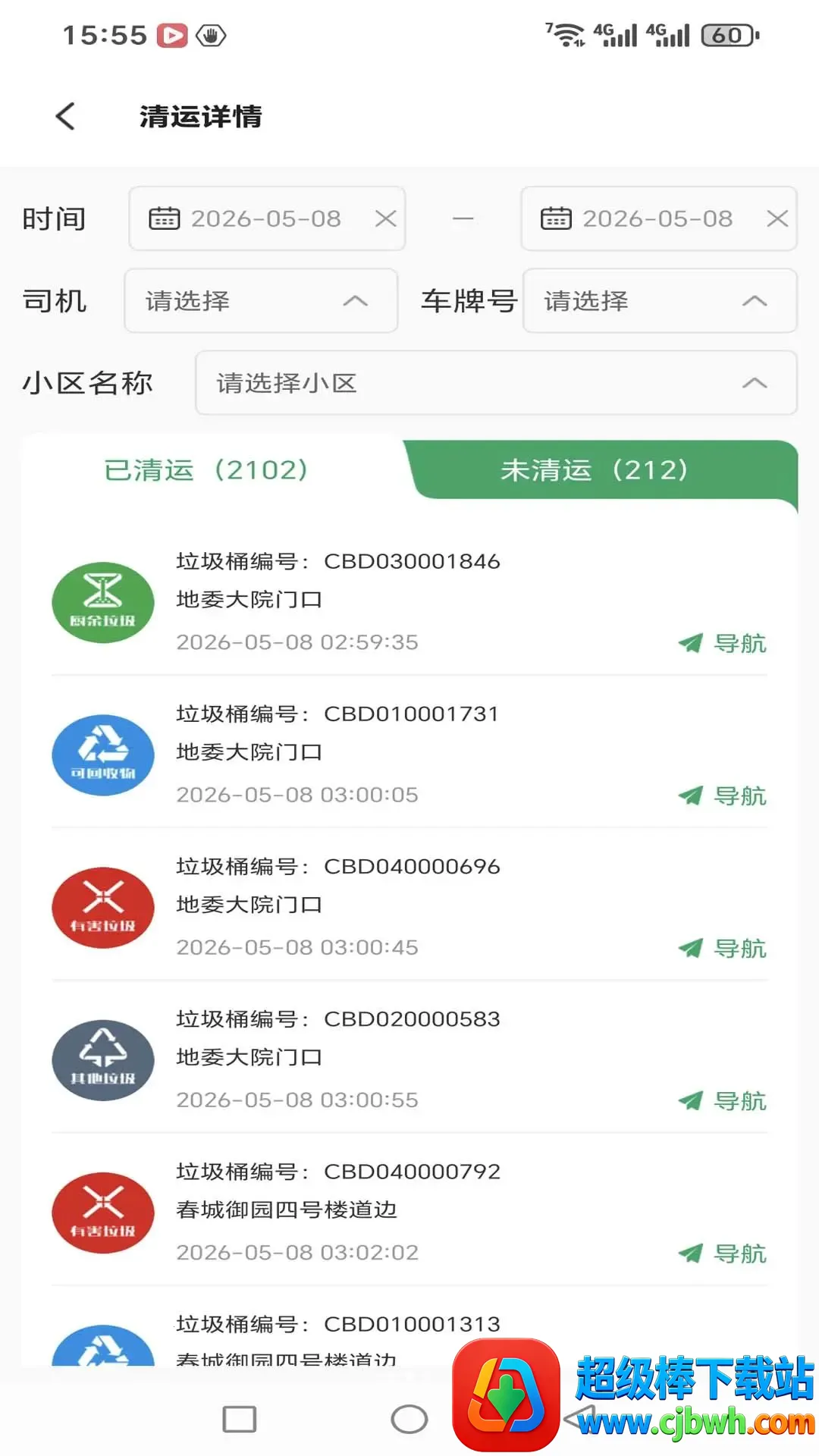Tap 导航 for bin CBD020000583
The width and height of the screenshot is (819, 1456).
click(722, 1100)
